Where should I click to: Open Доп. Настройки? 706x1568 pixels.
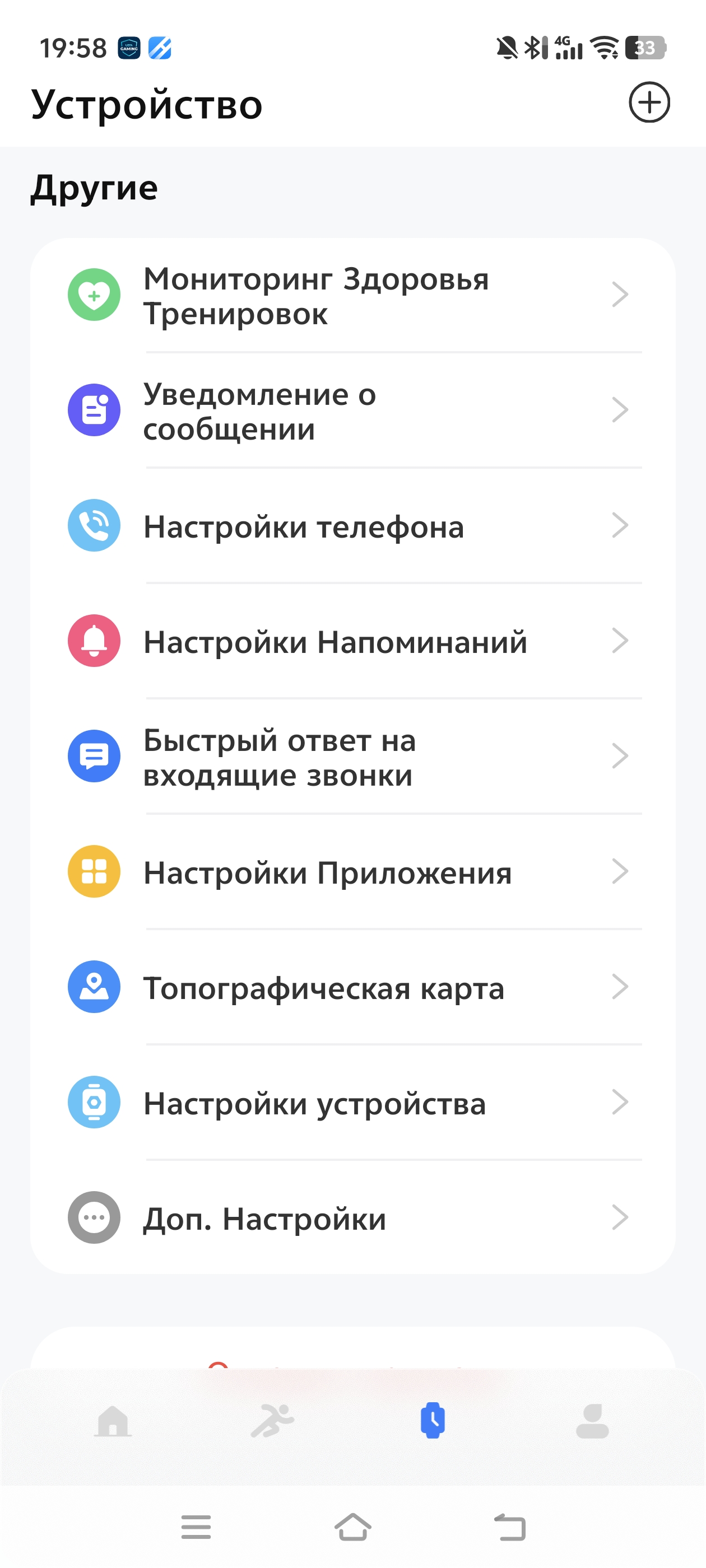352,1217
